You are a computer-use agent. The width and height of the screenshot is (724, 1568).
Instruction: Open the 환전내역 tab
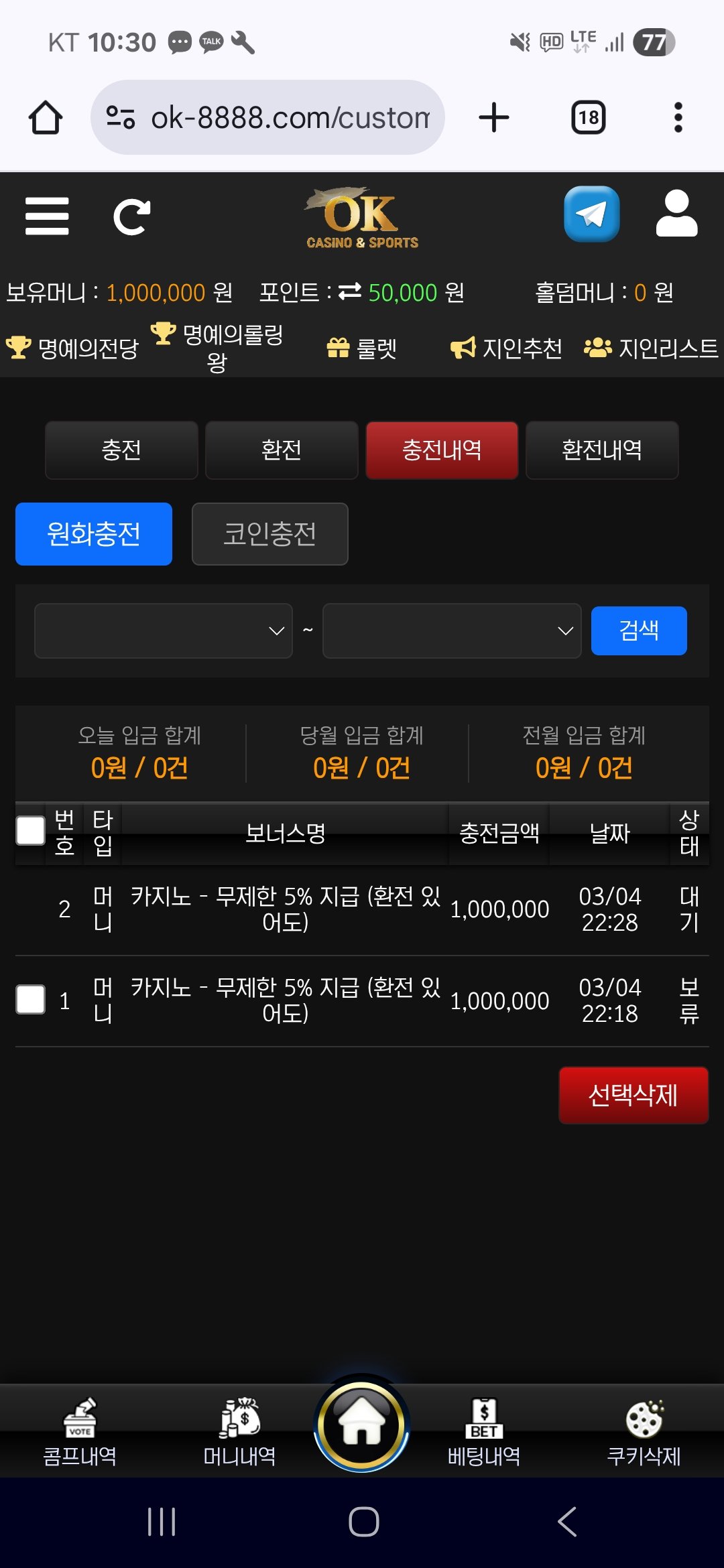coord(602,450)
